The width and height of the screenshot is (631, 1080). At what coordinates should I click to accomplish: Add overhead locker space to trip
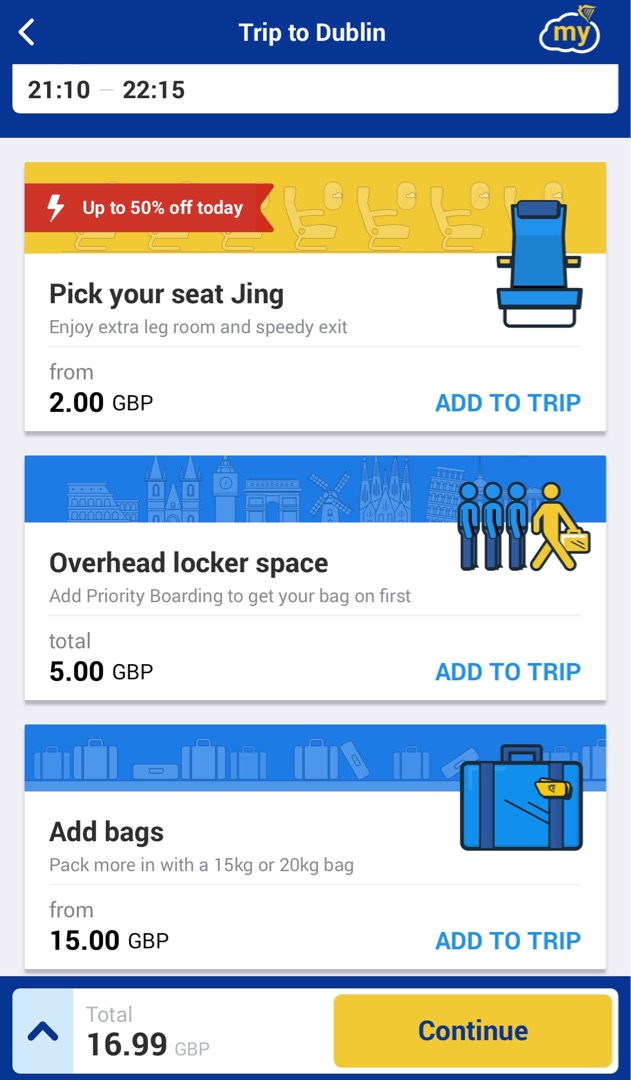tap(507, 672)
